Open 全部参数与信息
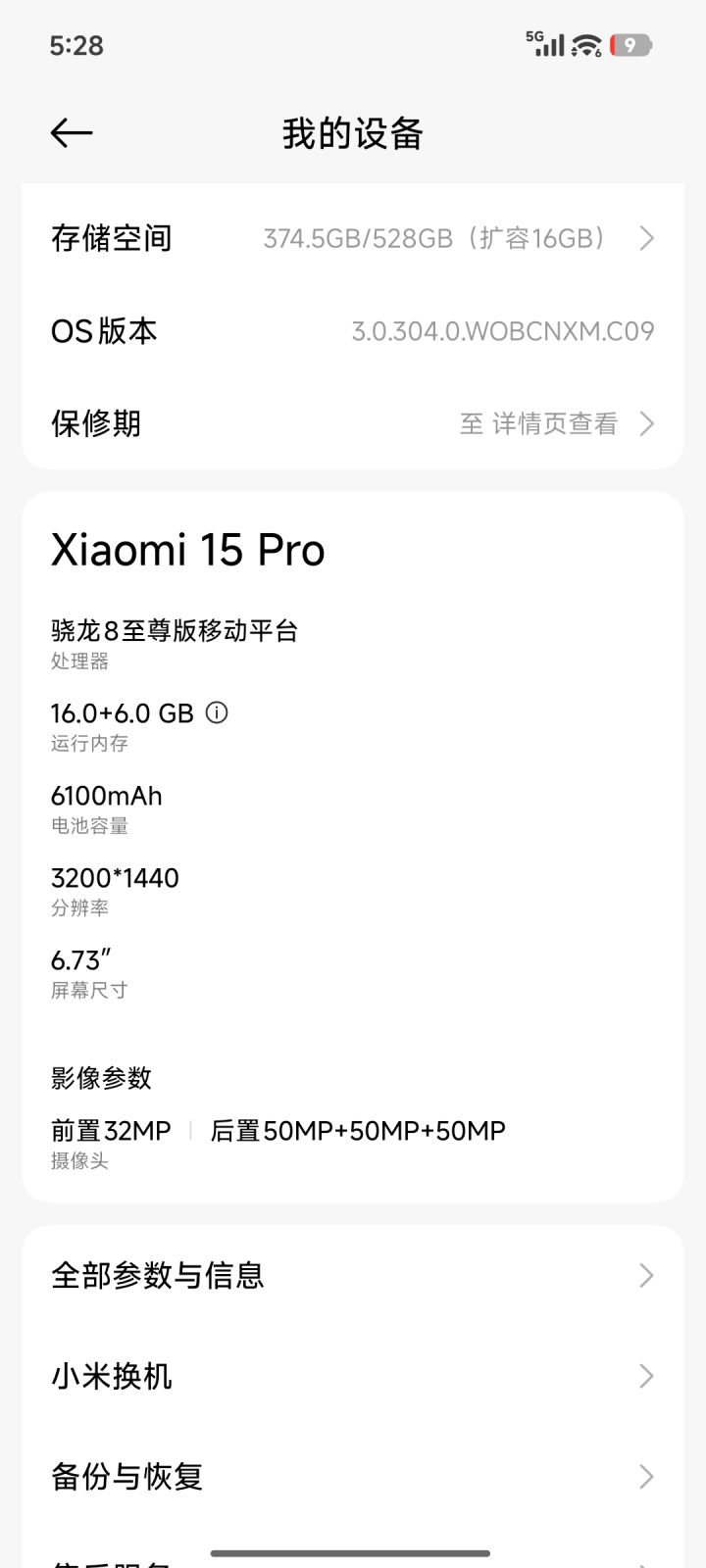 [x=353, y=1275]
